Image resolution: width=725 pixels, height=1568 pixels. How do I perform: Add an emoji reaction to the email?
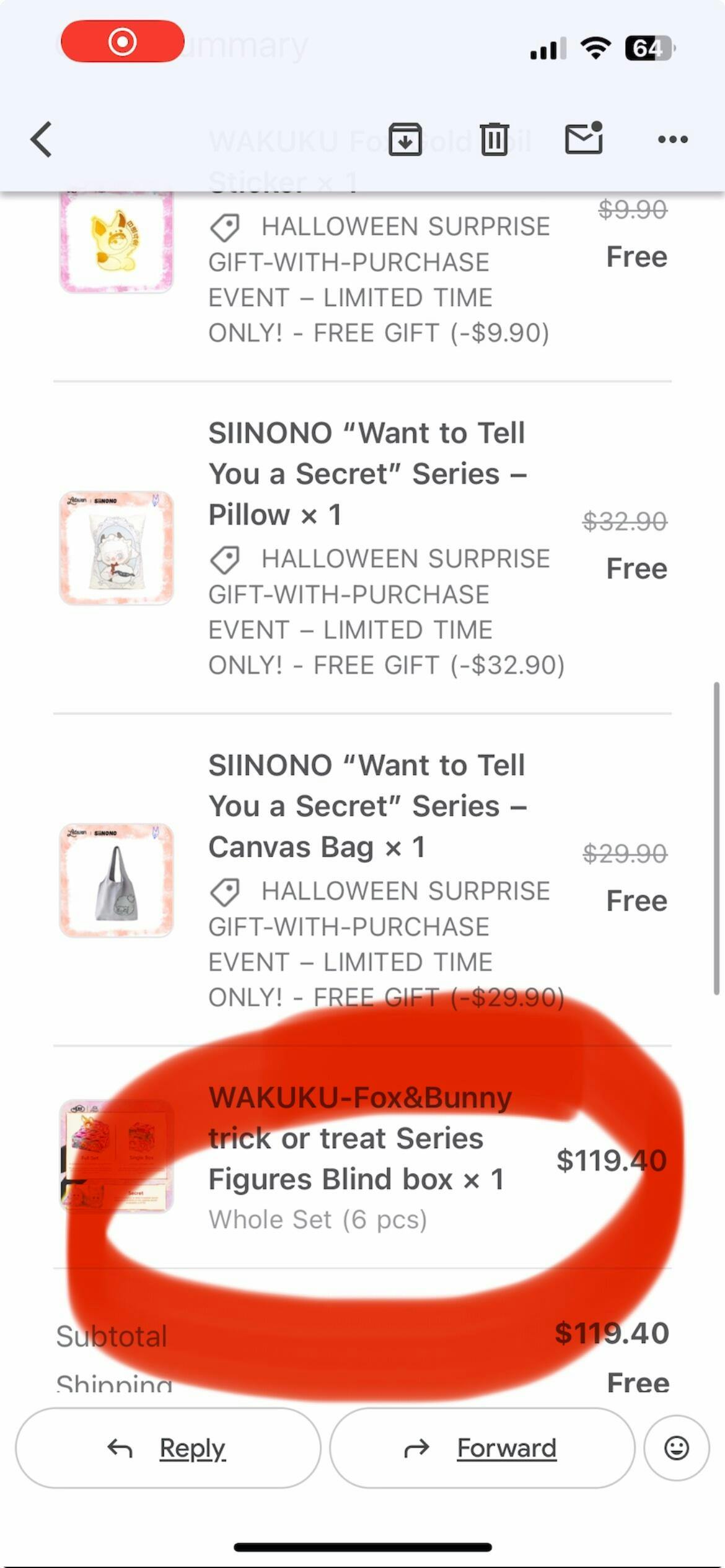tap(676, 1448)
